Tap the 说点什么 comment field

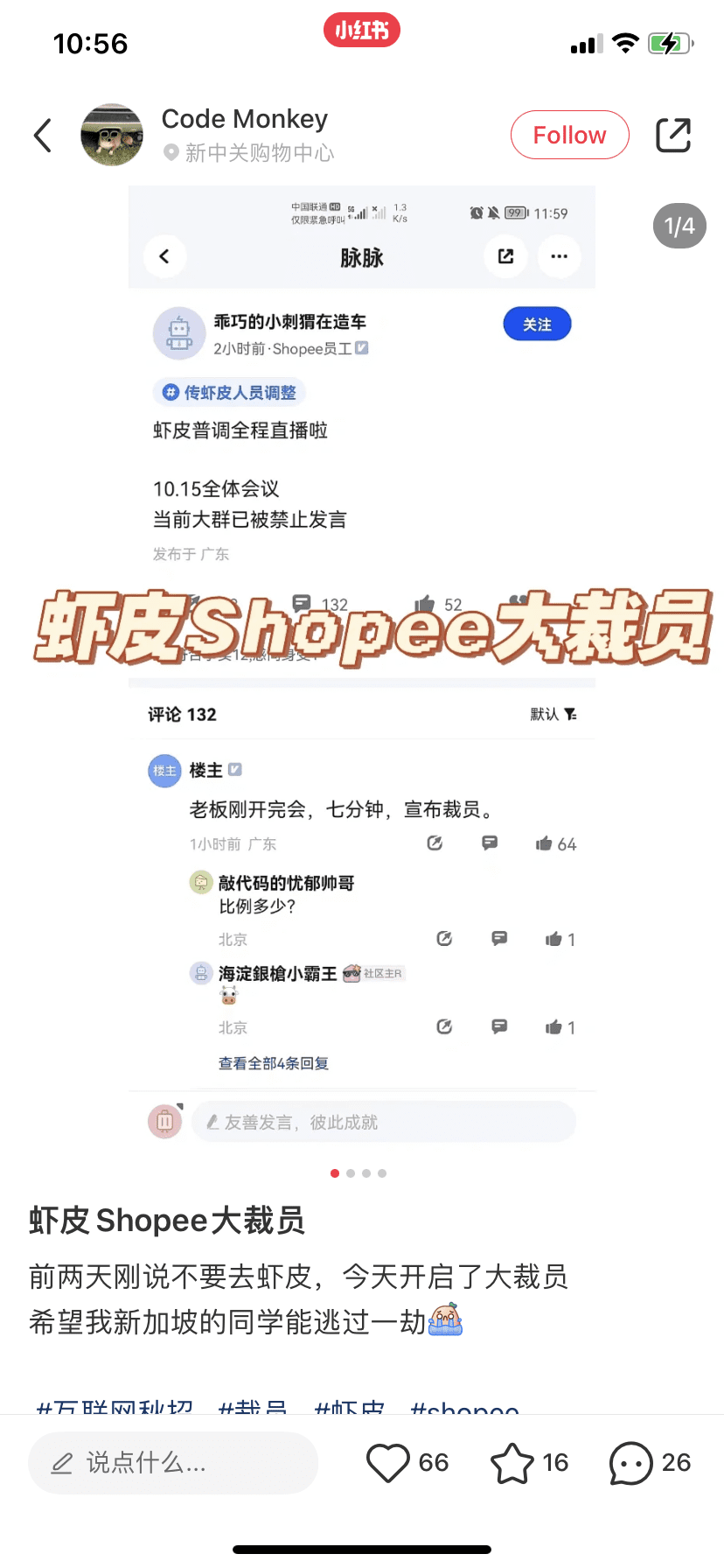click(x=173, y=1462)
